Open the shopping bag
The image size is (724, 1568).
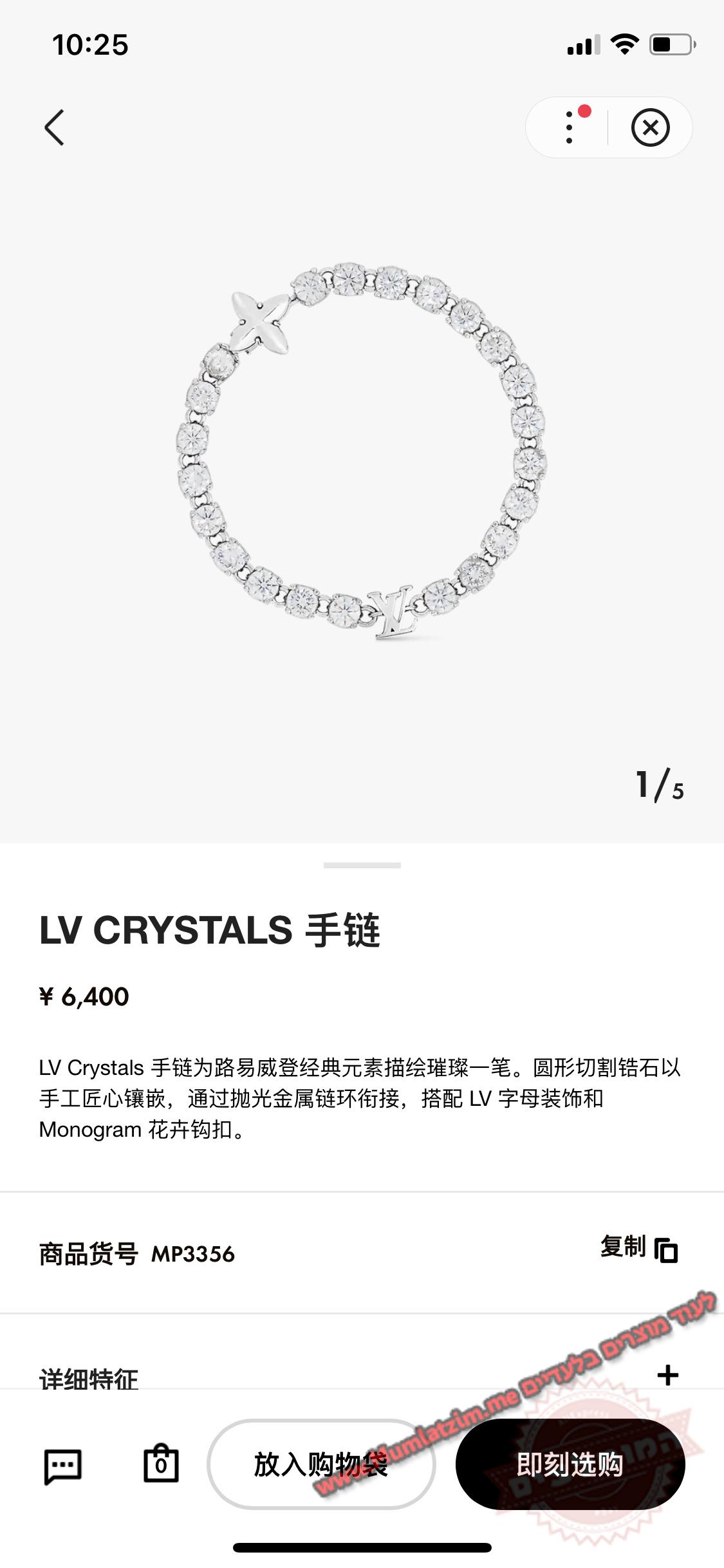click(x=161, y=1464)
